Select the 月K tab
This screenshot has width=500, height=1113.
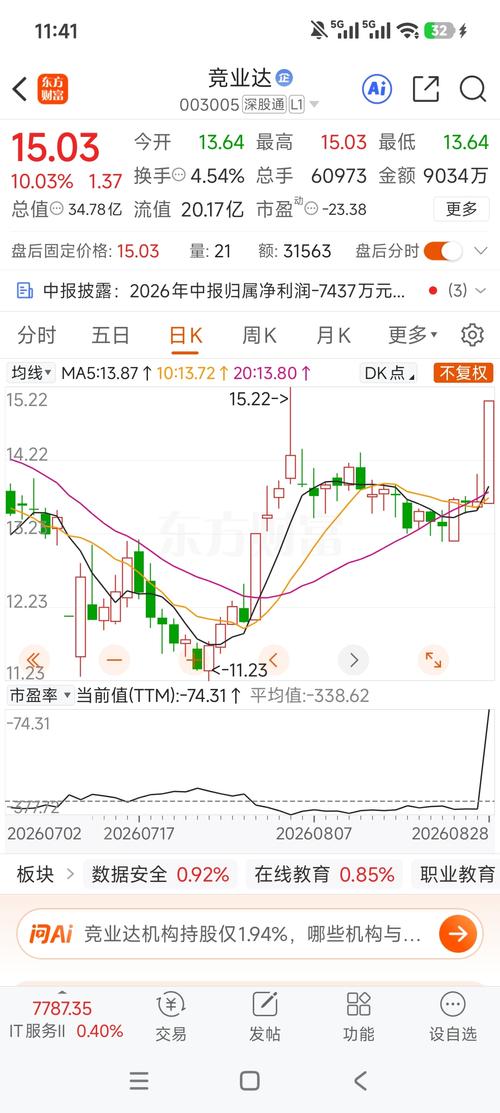coord(334,334)
